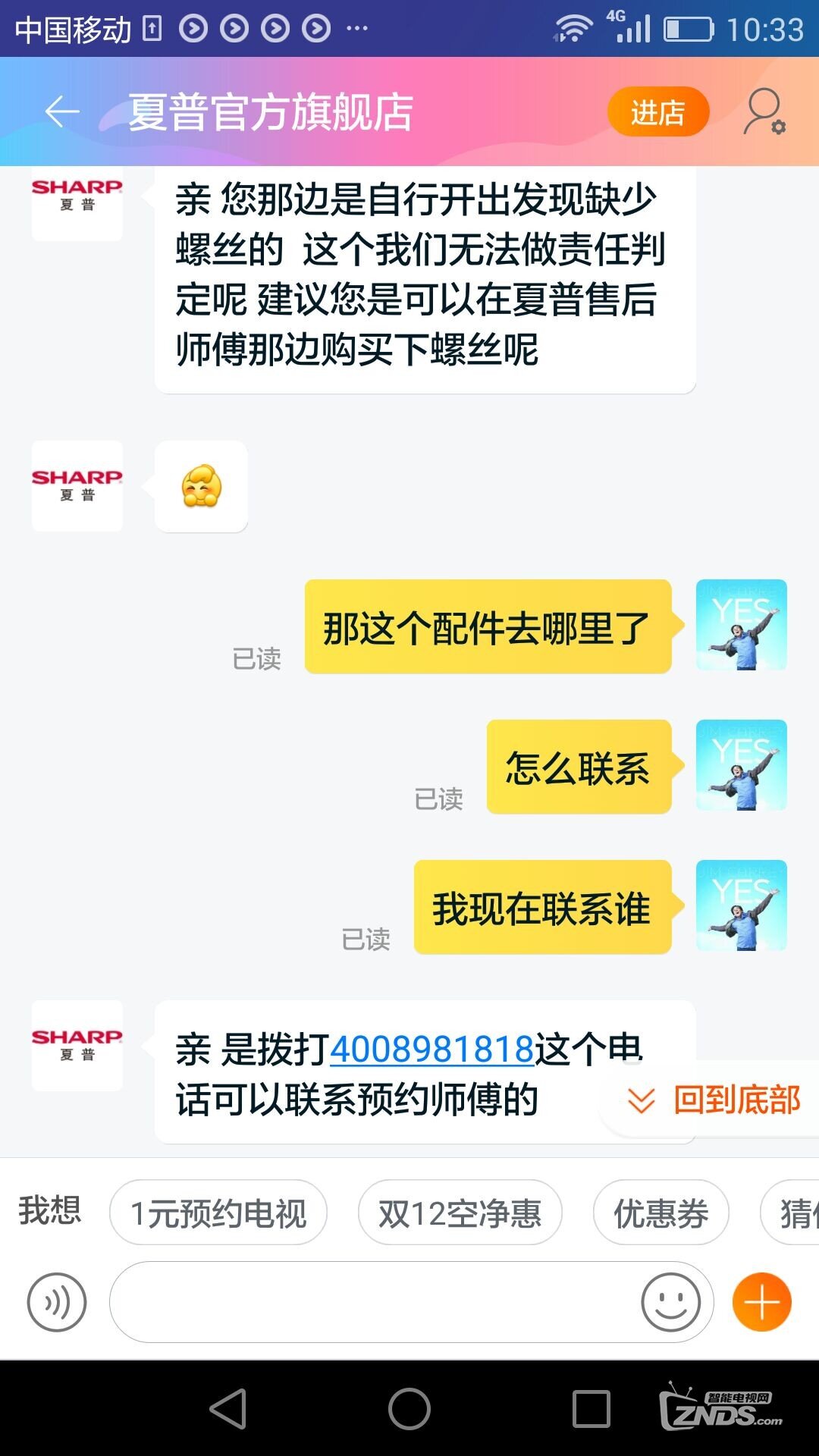The height and width of the screenshot is (1456, 819).
Task: Select the 1元预约电视 chip
Action: [x=218, y=1213]
